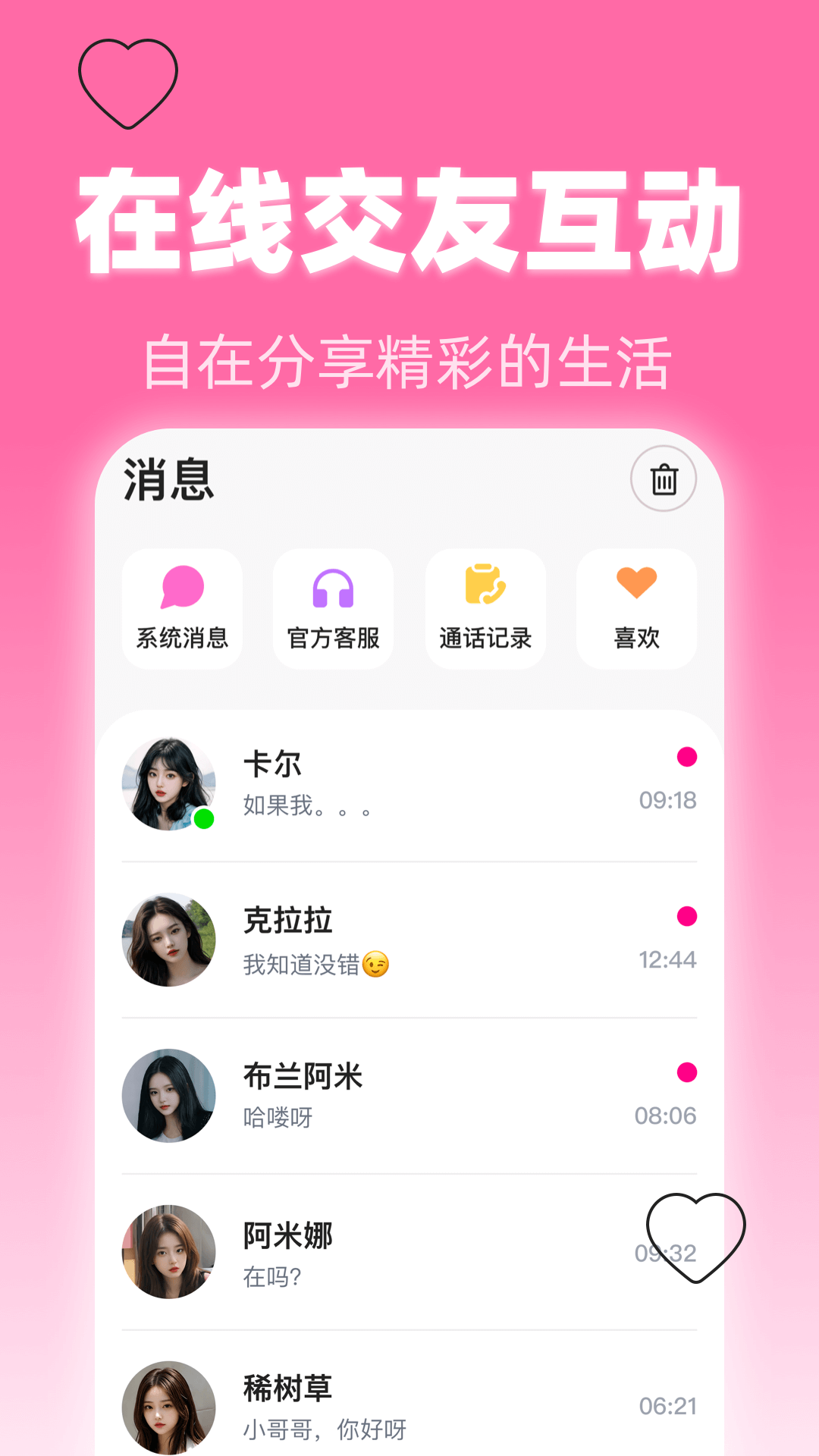
Task: Click the yellow clipboard-phone icon above 通话记录
Action: pos(485,582)
